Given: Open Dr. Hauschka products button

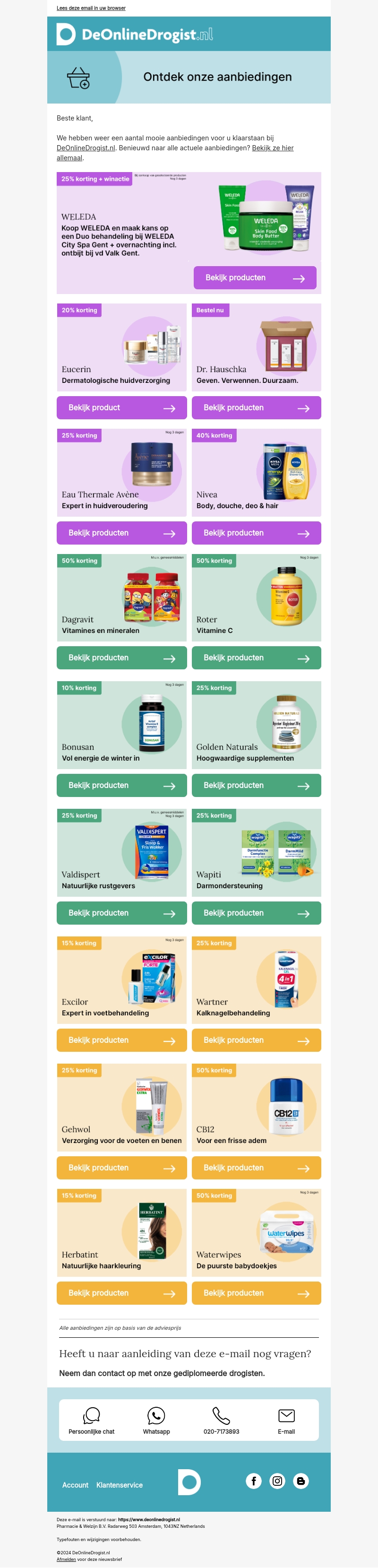Looking at the screenshot, I should click(x=256, y=408).
